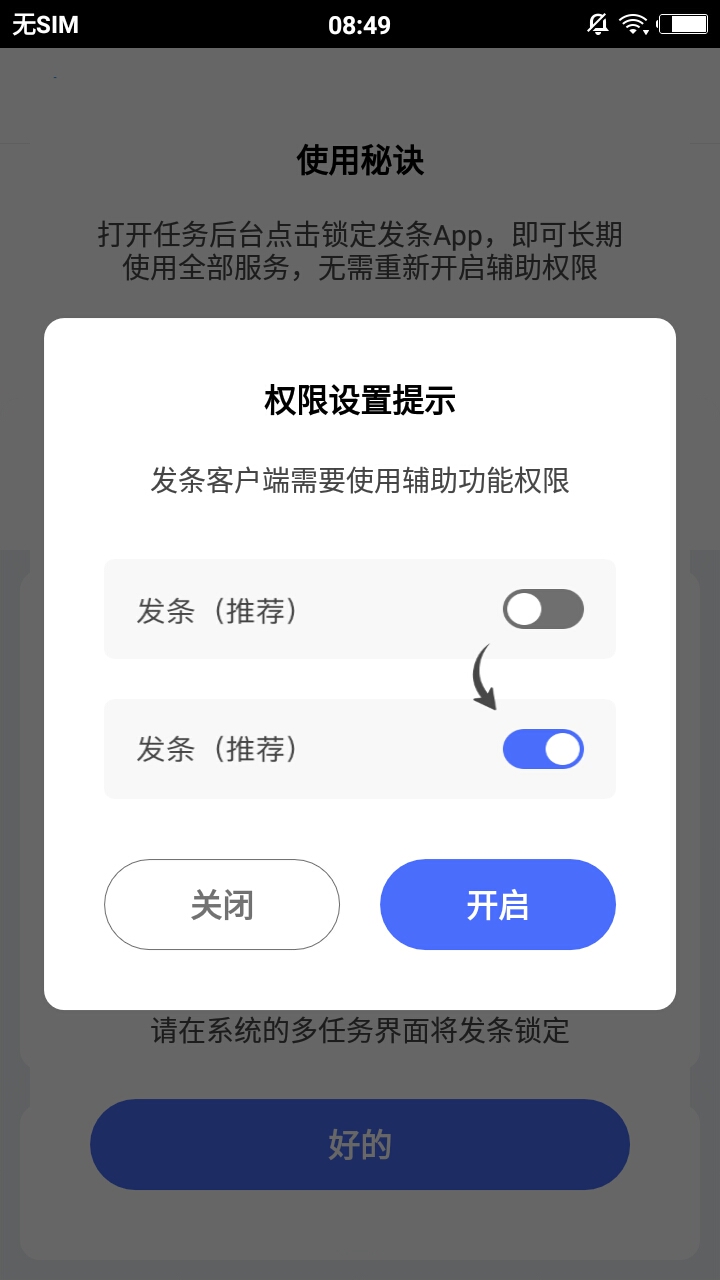This screenshot has height=1280, width=720.
Task: Toggle the switch shown in the on state
Action: click(543, 749)
